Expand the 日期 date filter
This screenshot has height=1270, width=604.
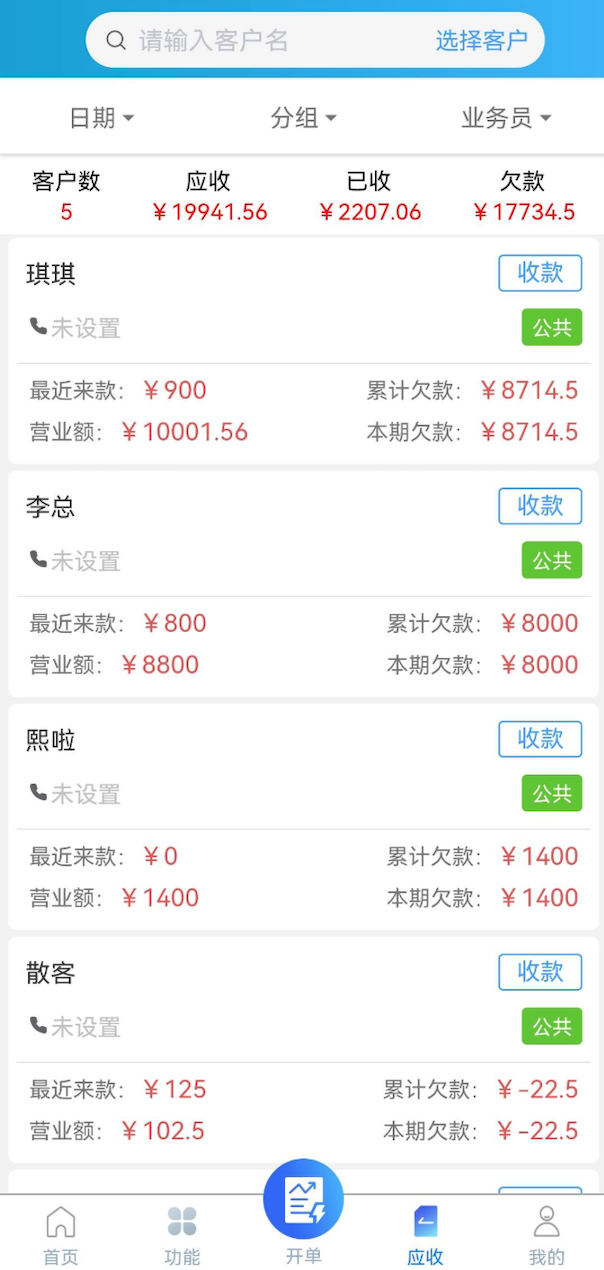click(x=101, y=118)
